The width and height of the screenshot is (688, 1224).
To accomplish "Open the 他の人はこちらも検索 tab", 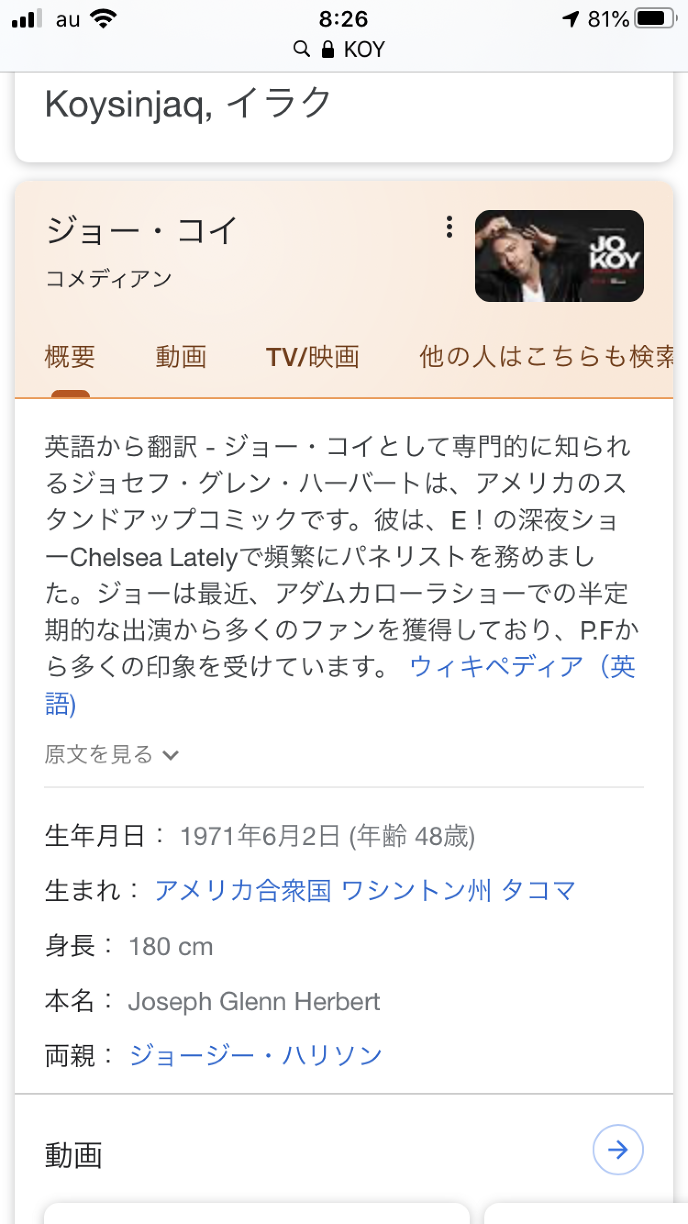I will coord(546,357).
